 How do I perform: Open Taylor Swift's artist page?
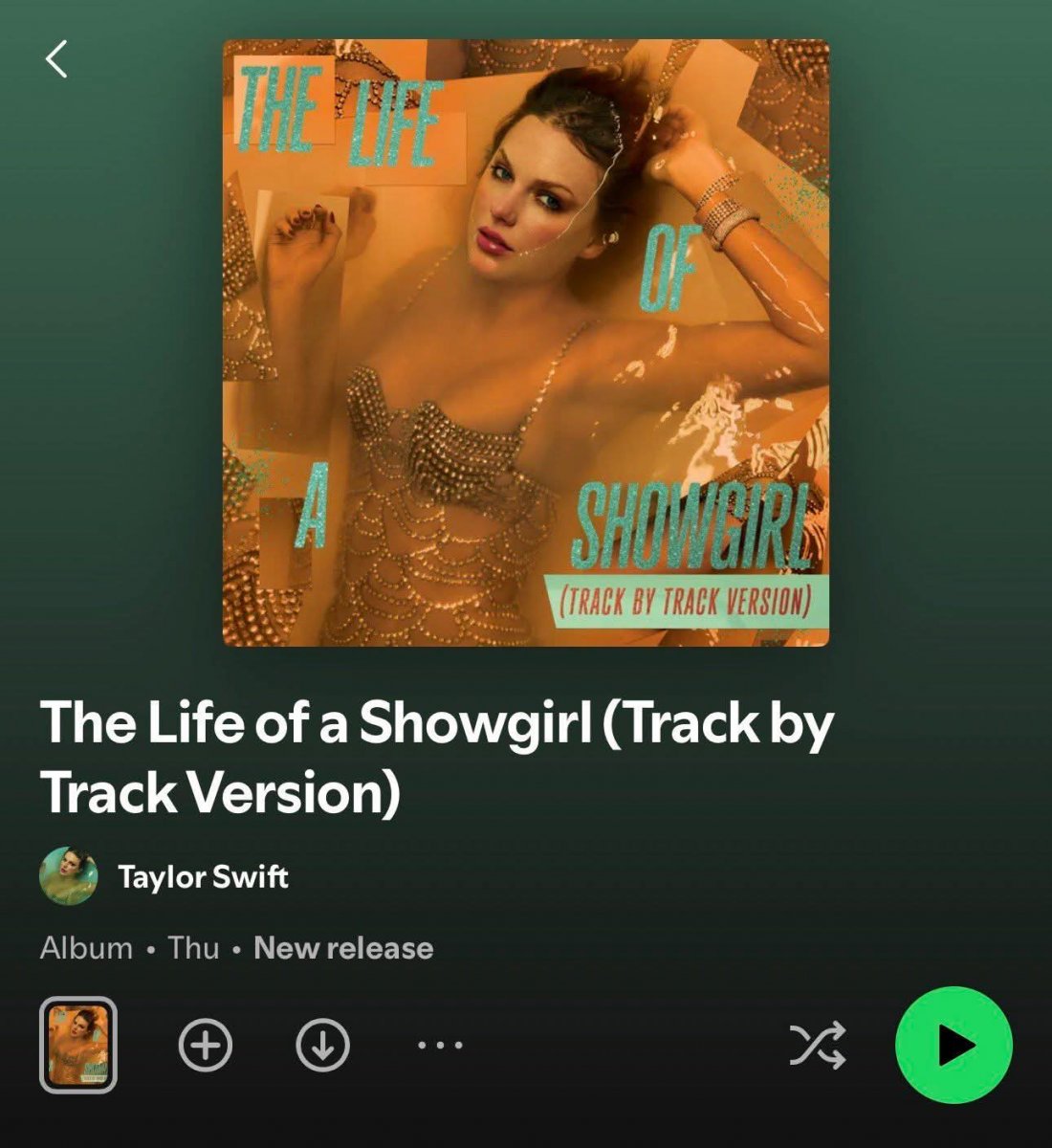click(202, 876)
